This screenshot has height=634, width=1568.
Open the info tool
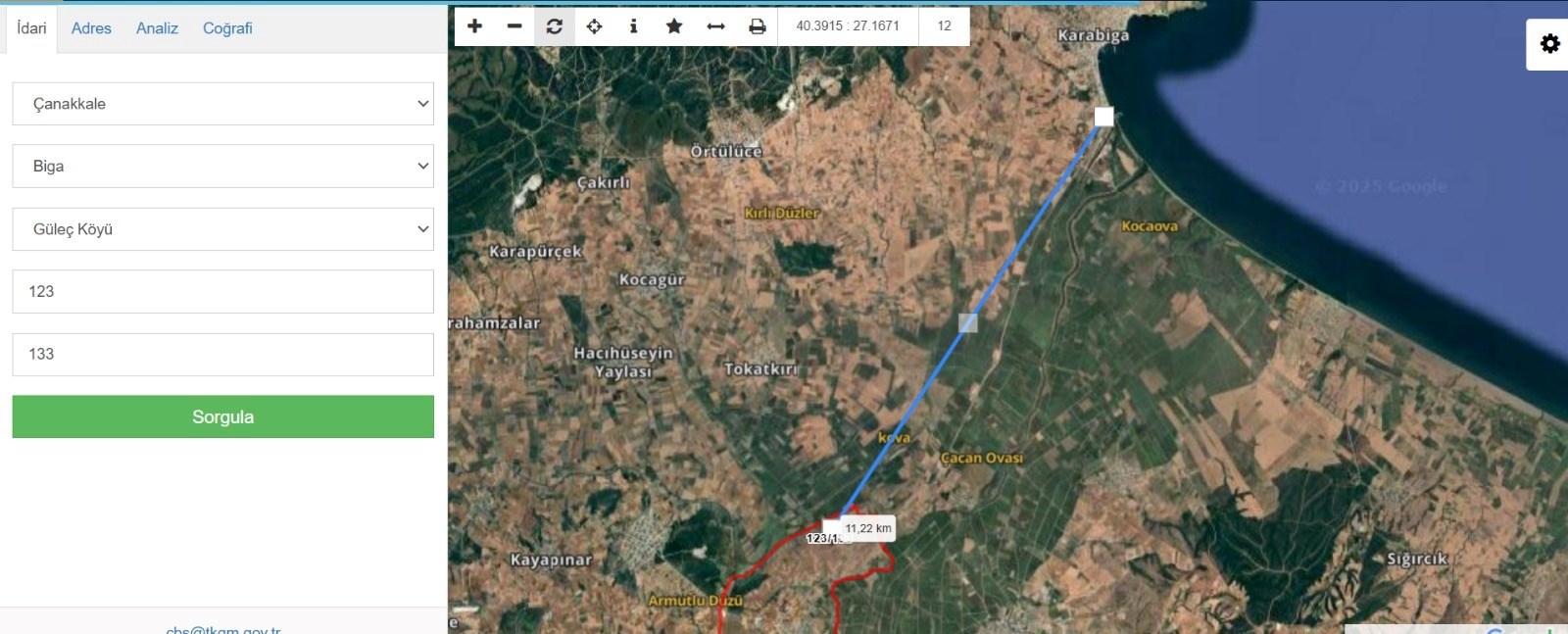point(634,26)
